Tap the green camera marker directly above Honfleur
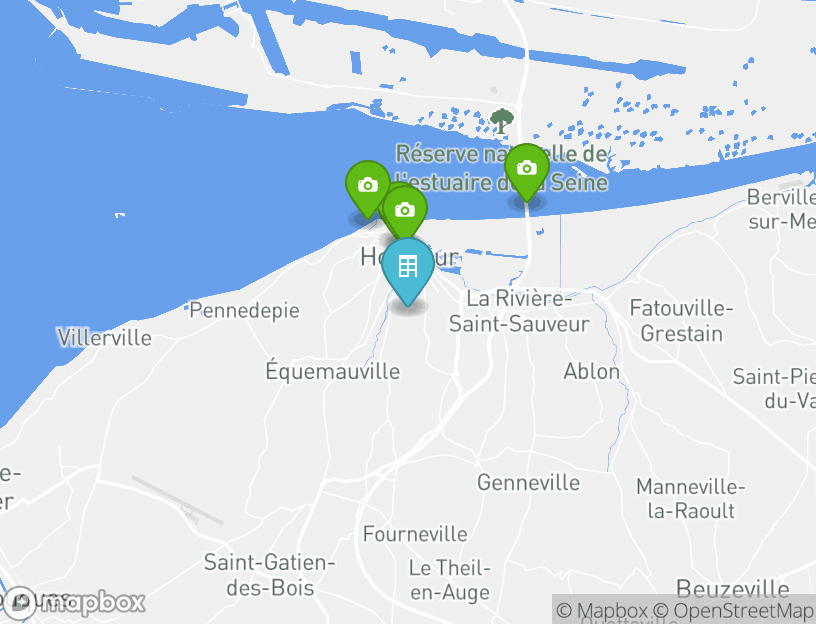 [405, 210]
